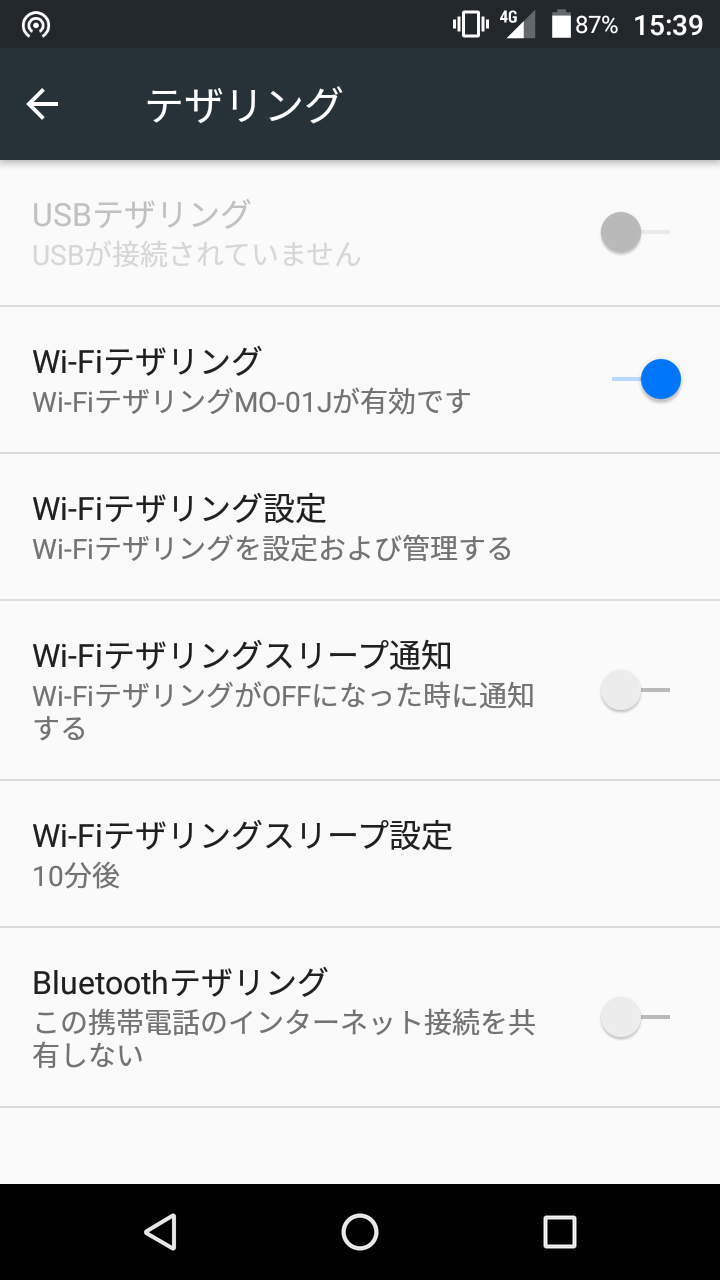
Task: Tap the system home button
Action: click(360, 1232)
